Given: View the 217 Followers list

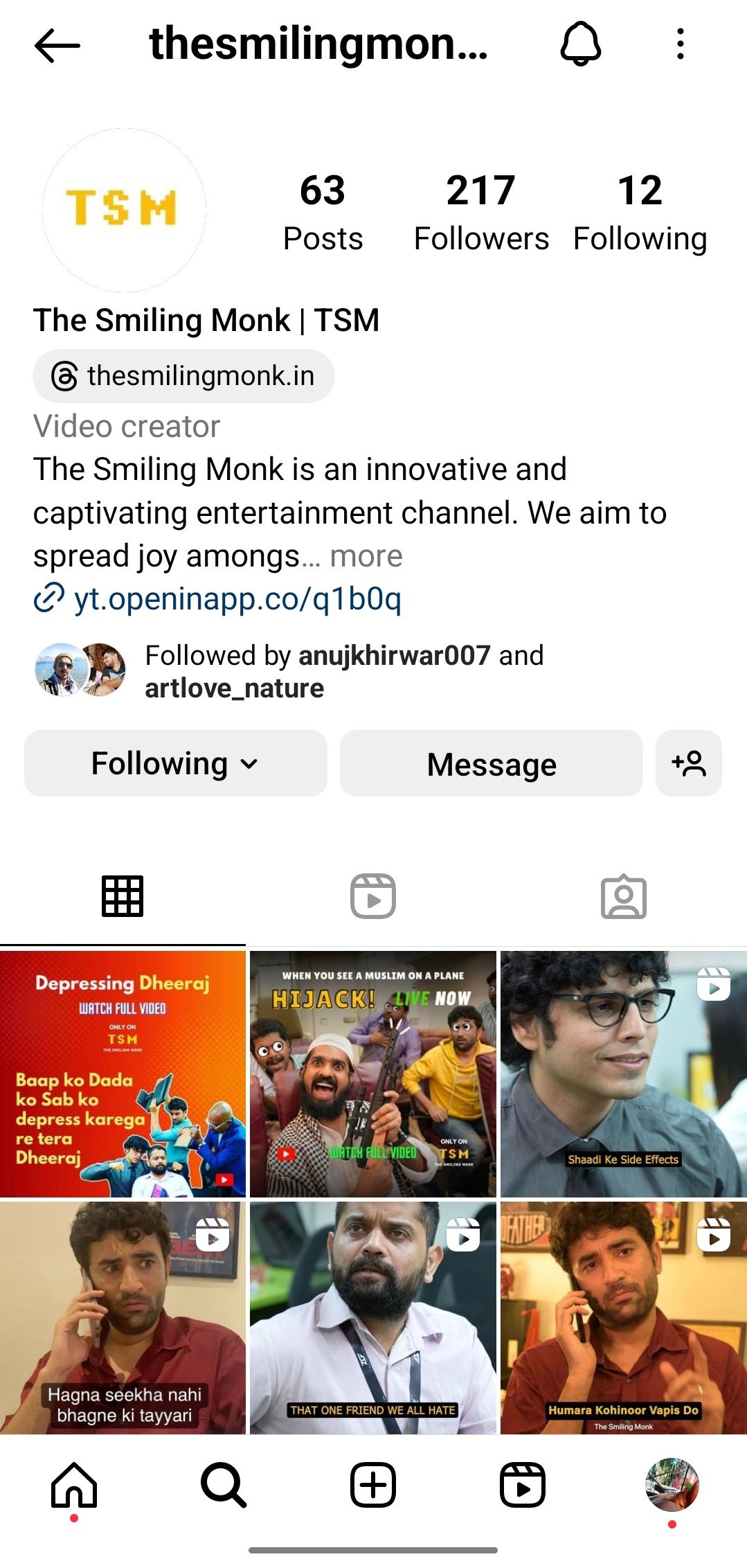Looking at the screenshot, I should (481, 213).
